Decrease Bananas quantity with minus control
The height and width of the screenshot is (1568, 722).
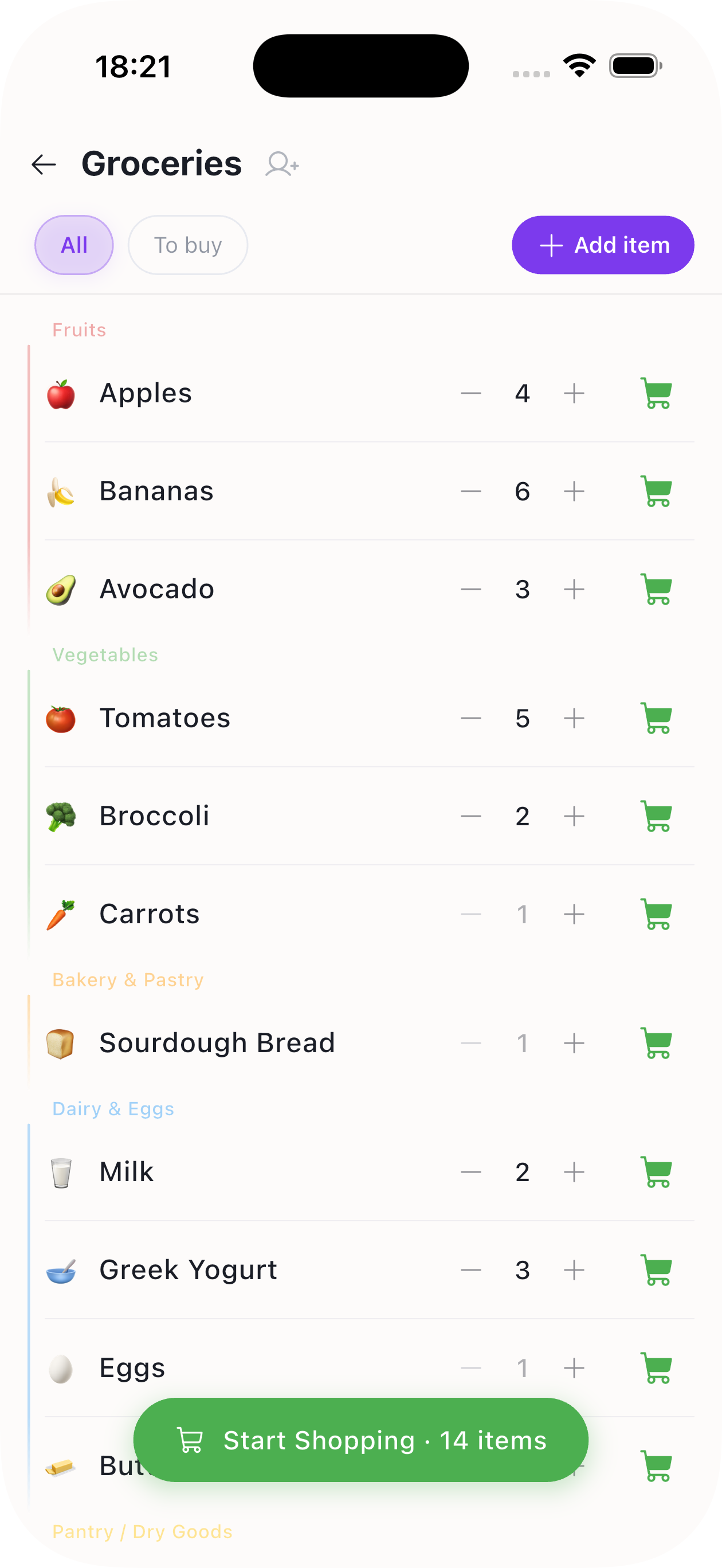[x=469, y=491]
